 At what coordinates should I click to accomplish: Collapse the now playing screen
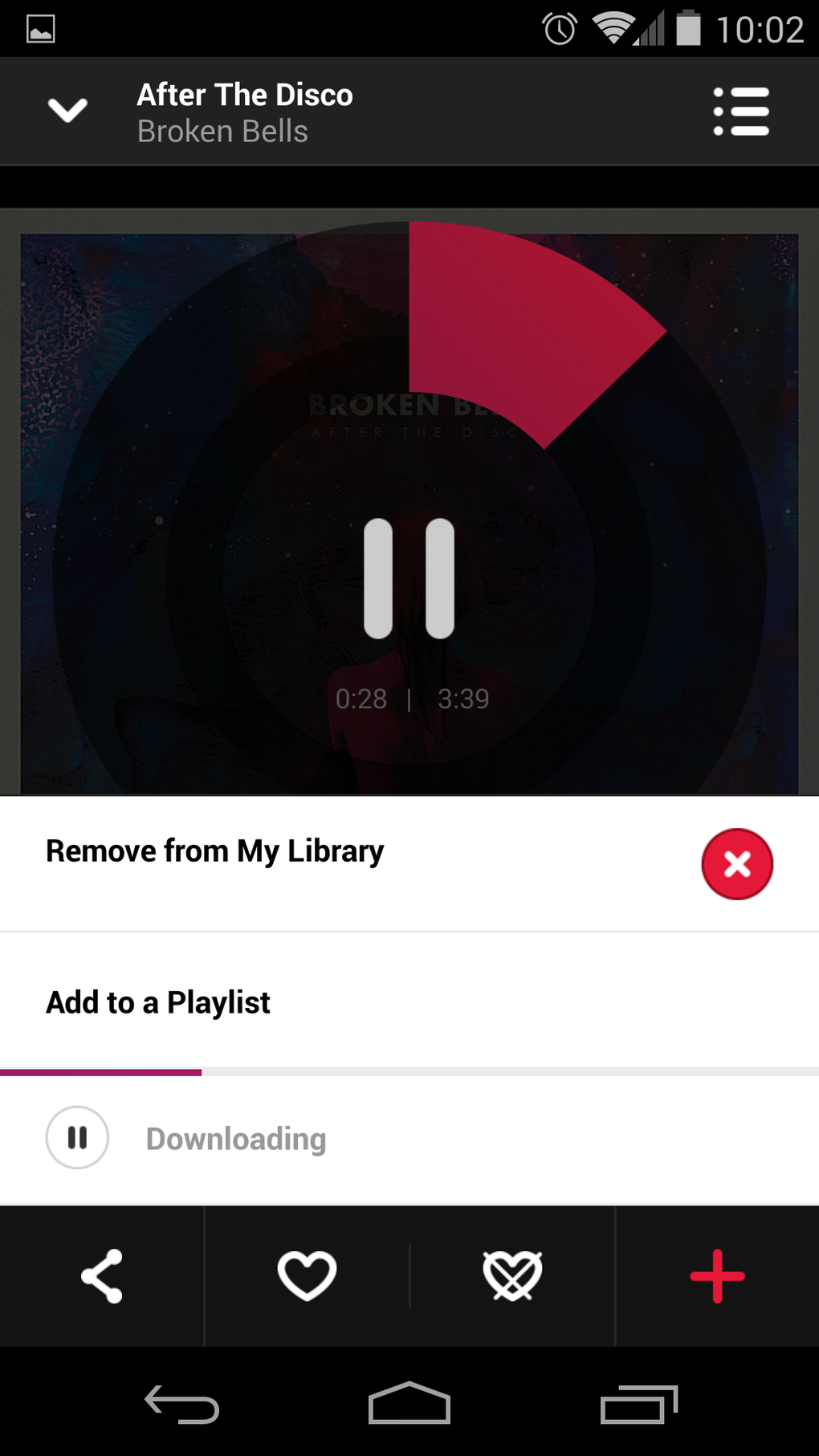[67, 110]
